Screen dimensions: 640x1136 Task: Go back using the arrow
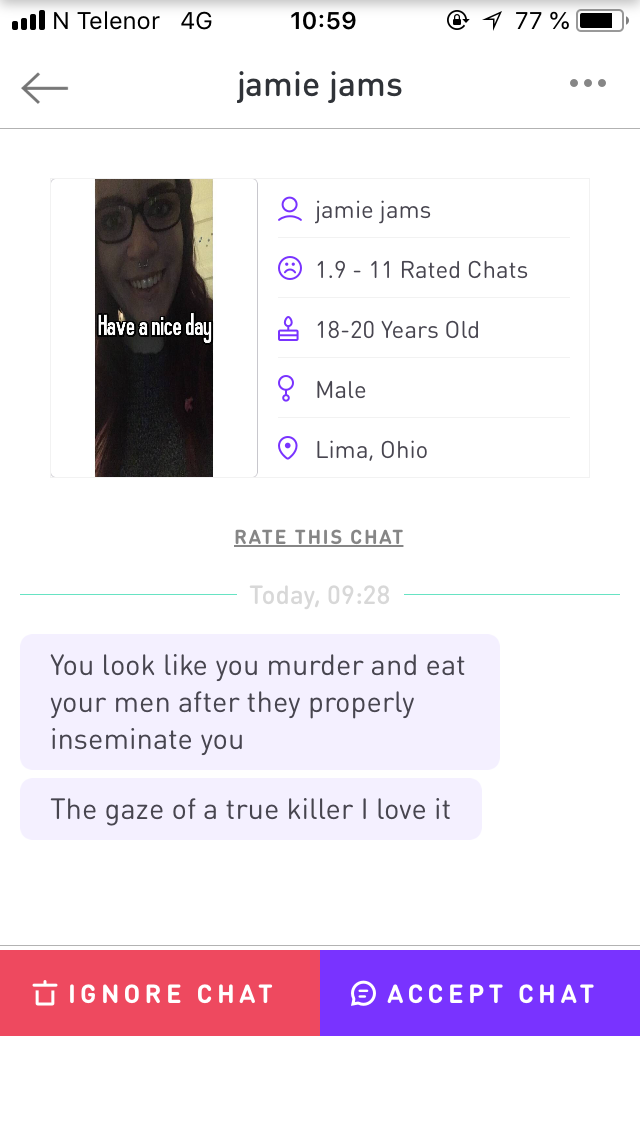[x=45, y=88]
